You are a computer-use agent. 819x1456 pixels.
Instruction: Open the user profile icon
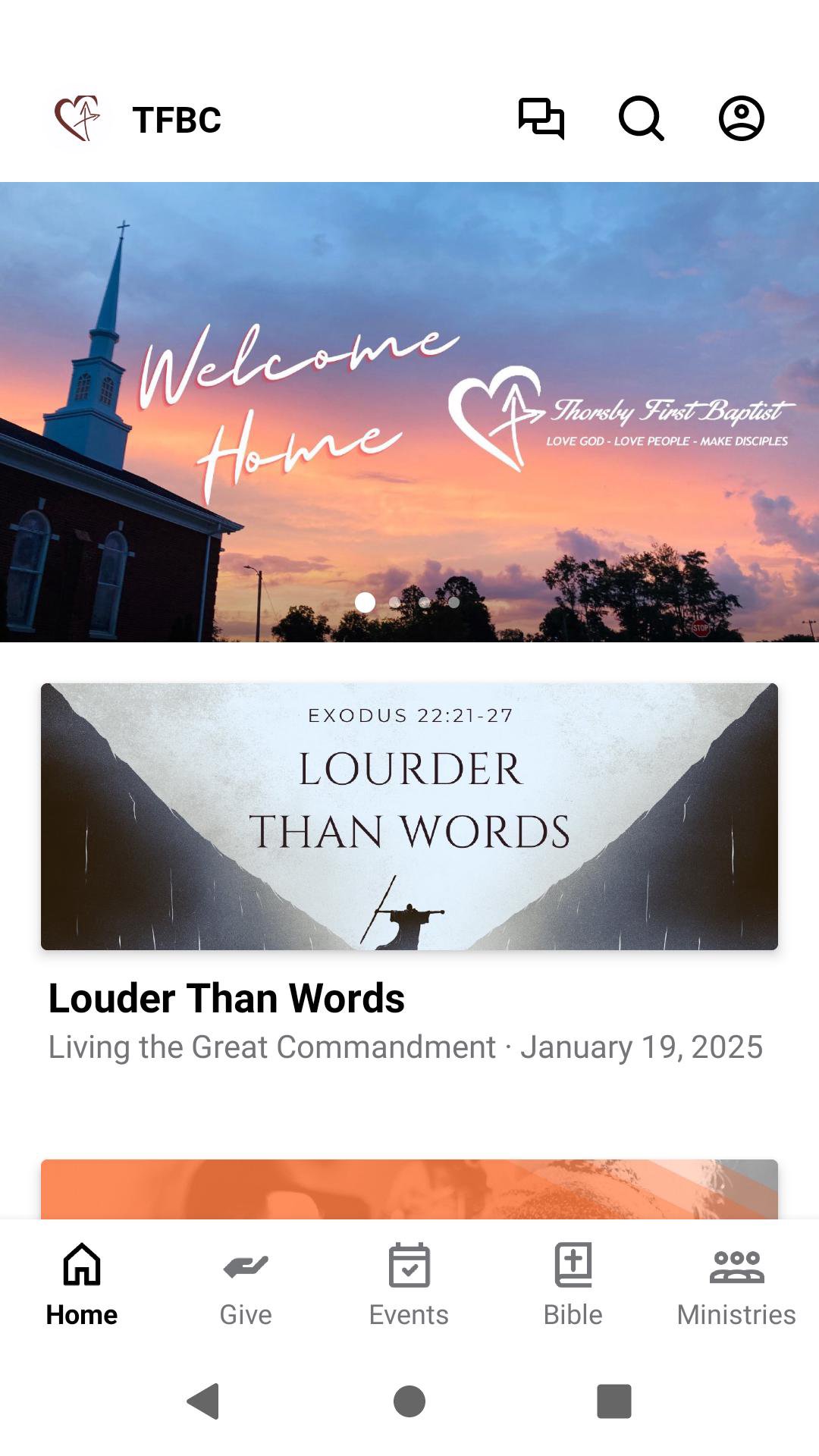741,119
